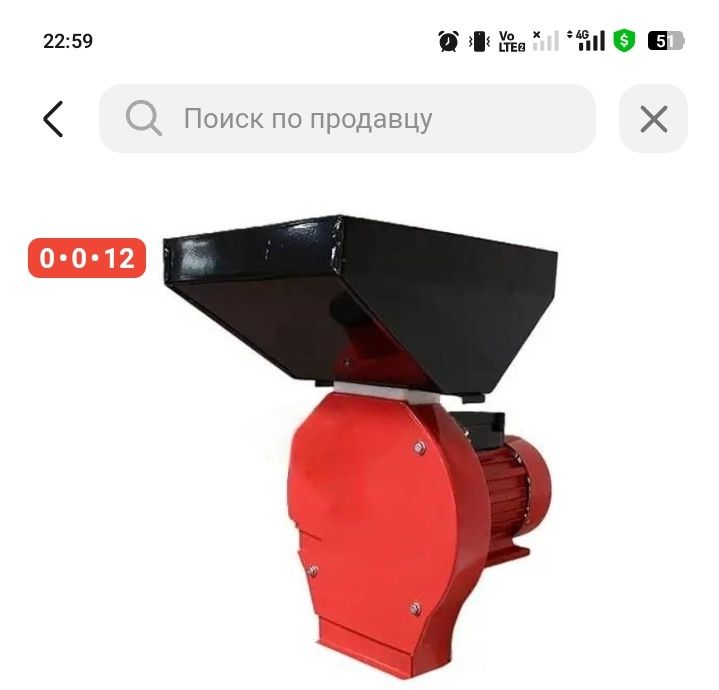The image size is (719, 690).
Task: Close the seller search with the X button
Action: pyautogui.click(x=653, y=119)
